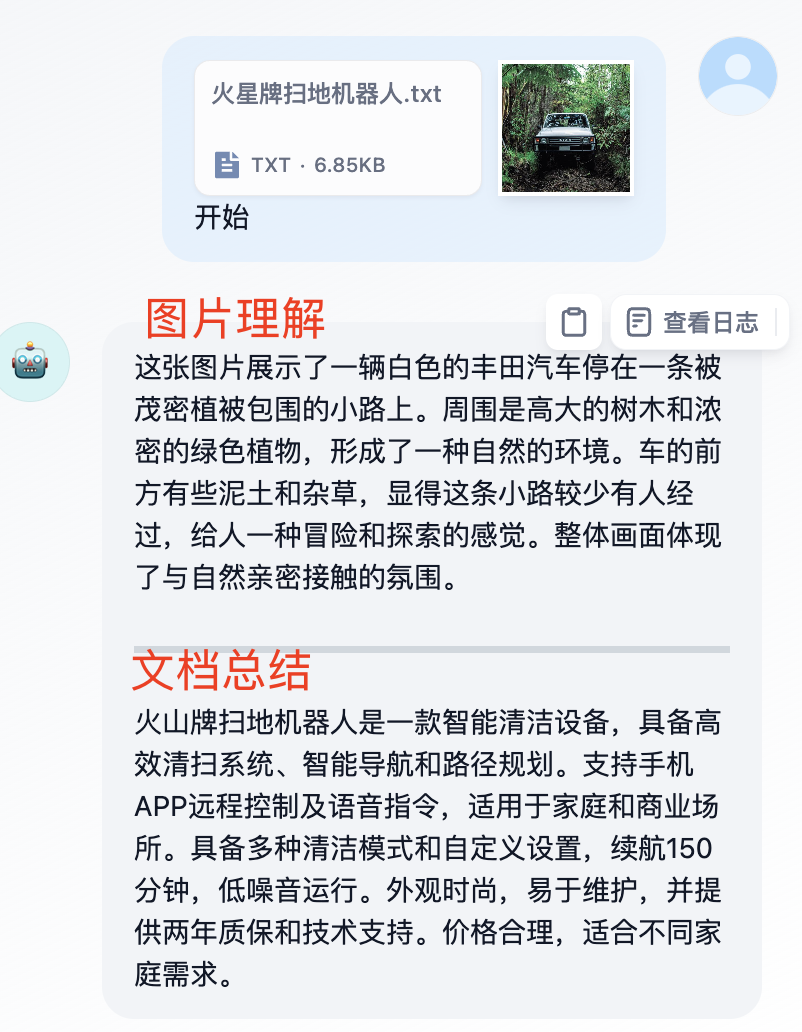Tap the robot assistant avatar
This screenshot has width=802, height=1032.
pyautogui.click(x=30, y=361)
